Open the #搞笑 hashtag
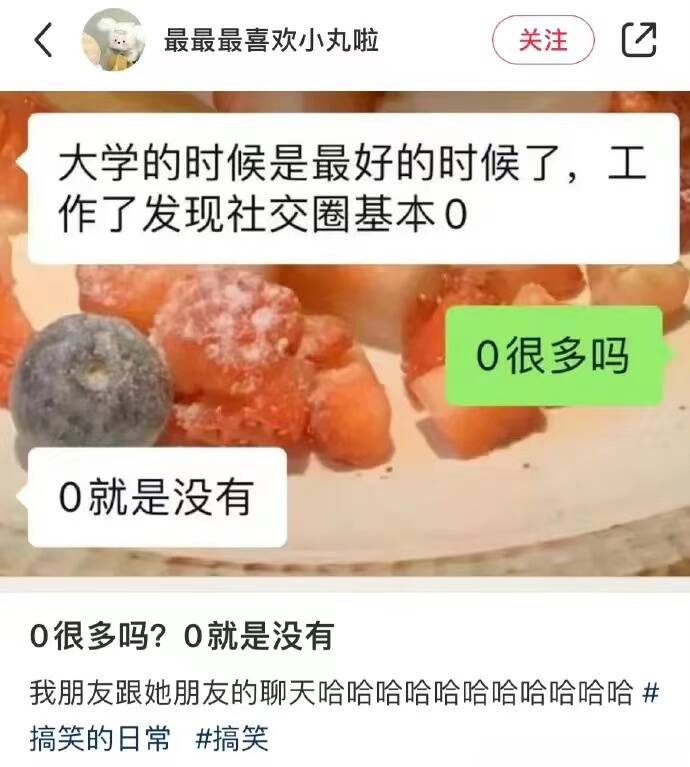Viewport: 690px width, 767px height. [x=232, y=739]
